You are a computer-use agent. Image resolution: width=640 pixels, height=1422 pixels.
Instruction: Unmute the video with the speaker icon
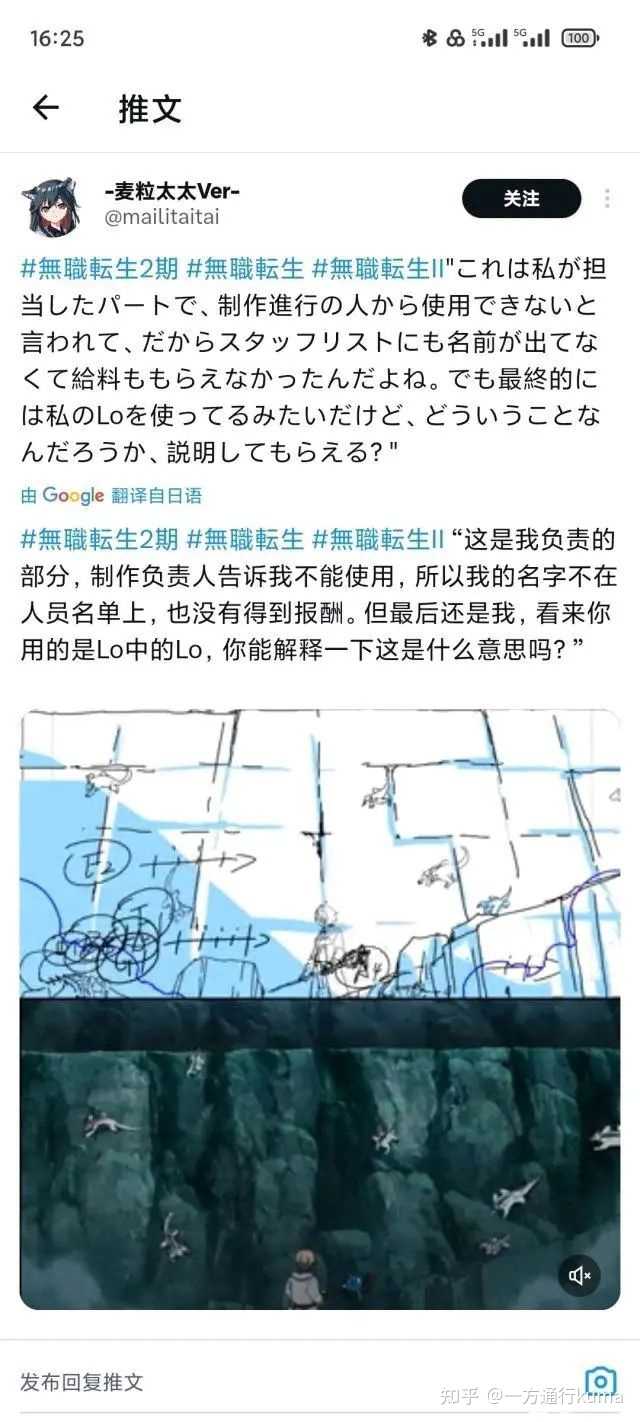point(580,1275)
